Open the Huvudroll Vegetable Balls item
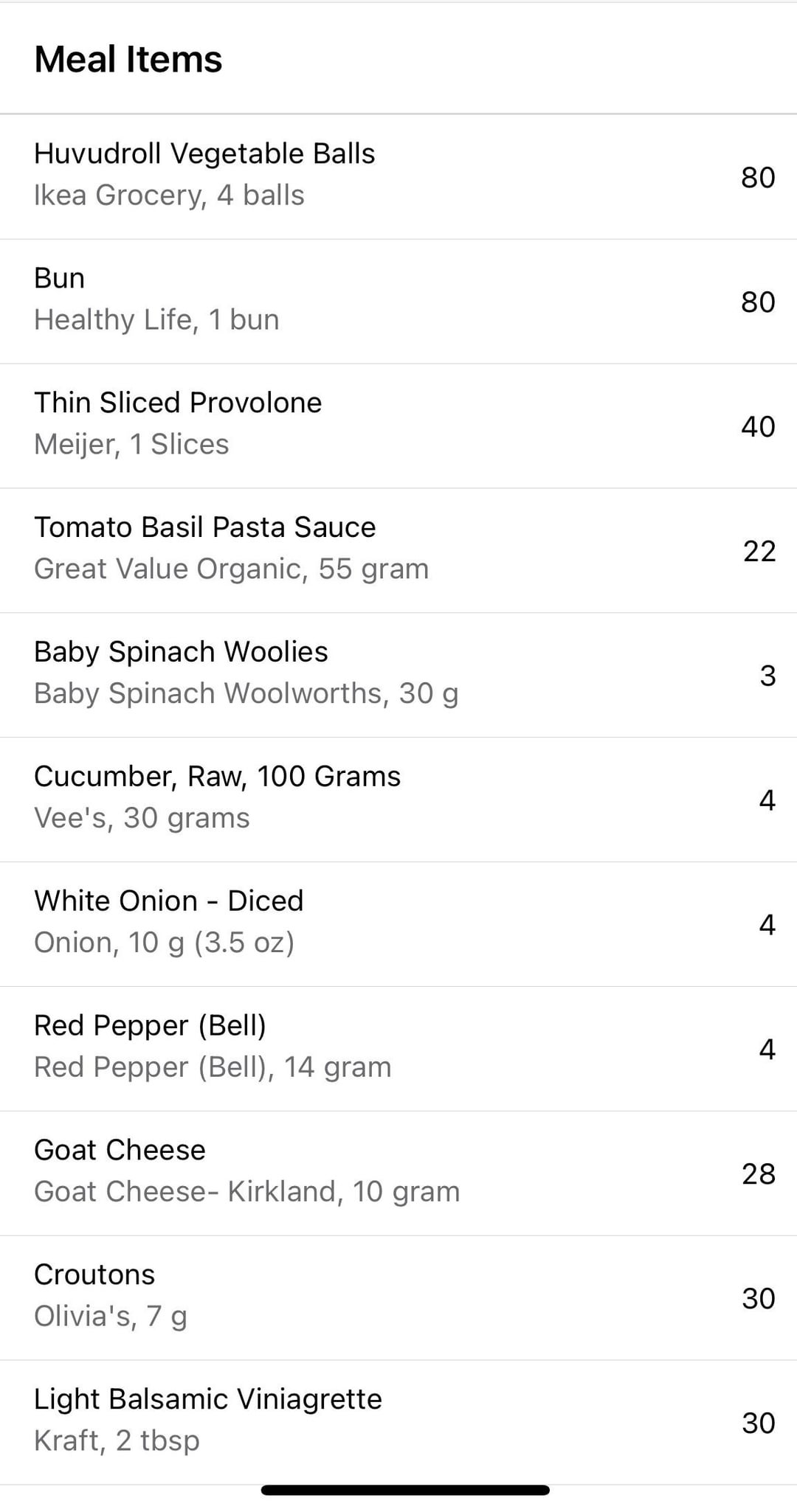The image size is (797, 1512). coord(398,177)
